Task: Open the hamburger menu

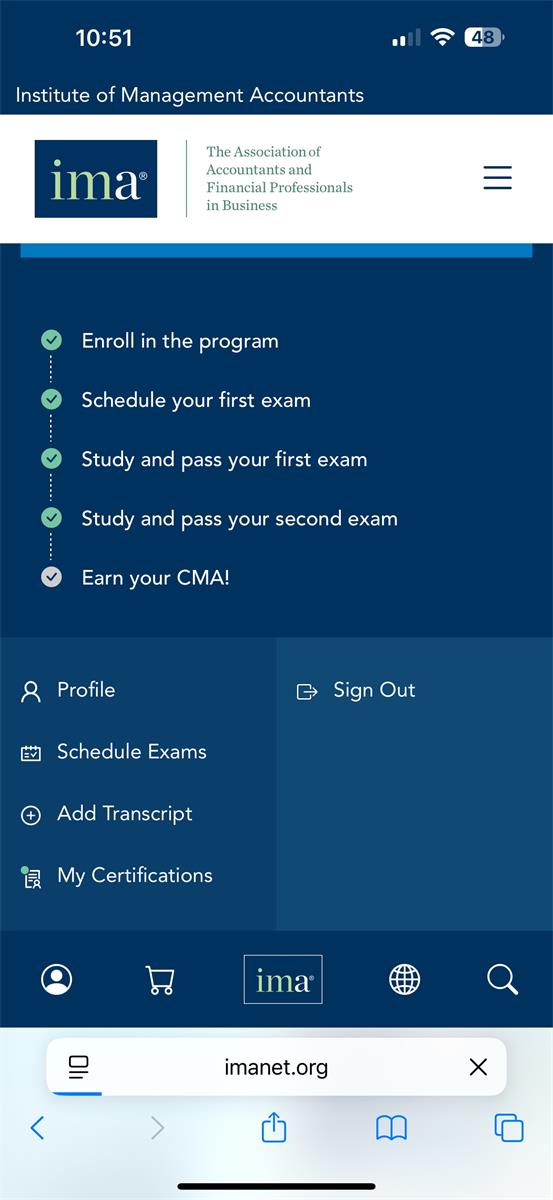Action: click(497, 178)
